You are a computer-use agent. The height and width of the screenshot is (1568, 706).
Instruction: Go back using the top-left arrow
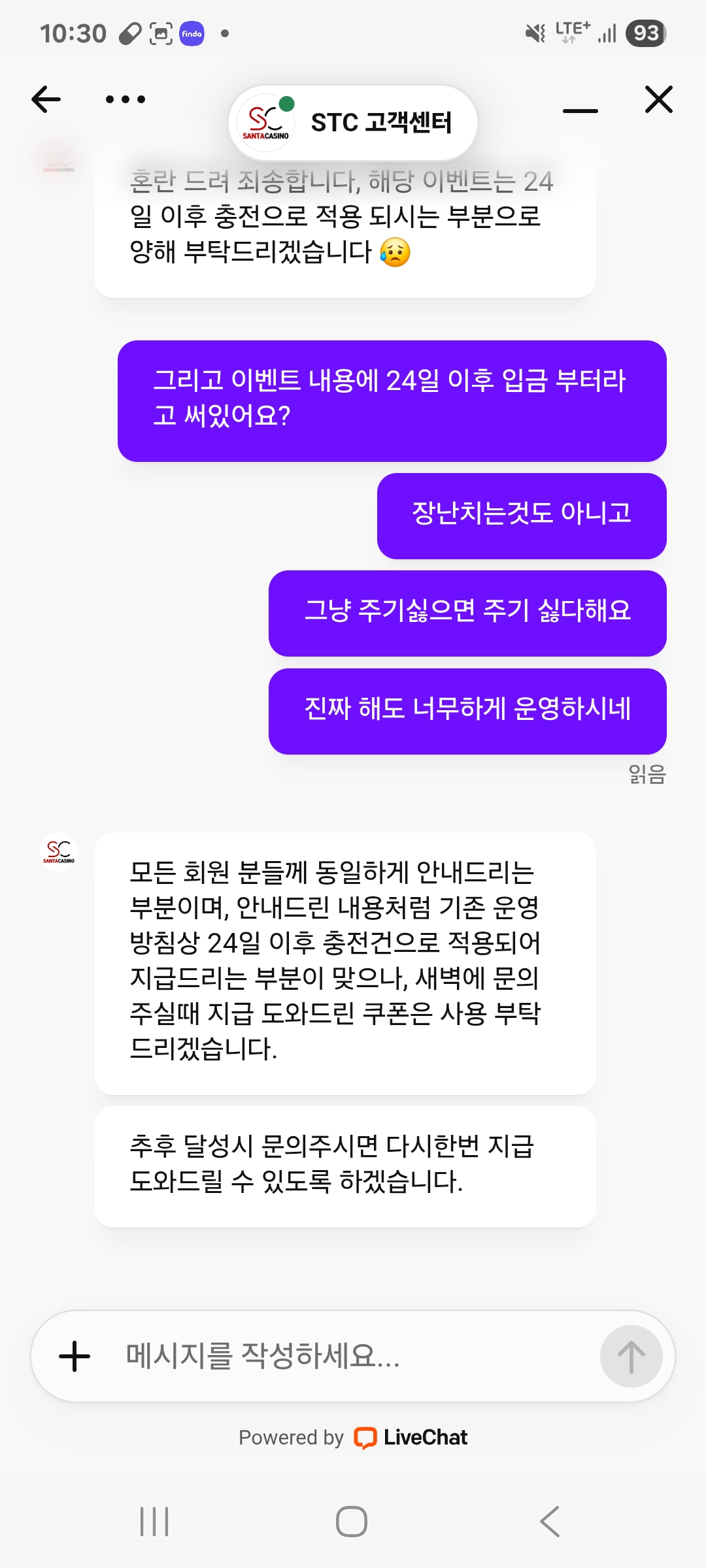point(46,100)
